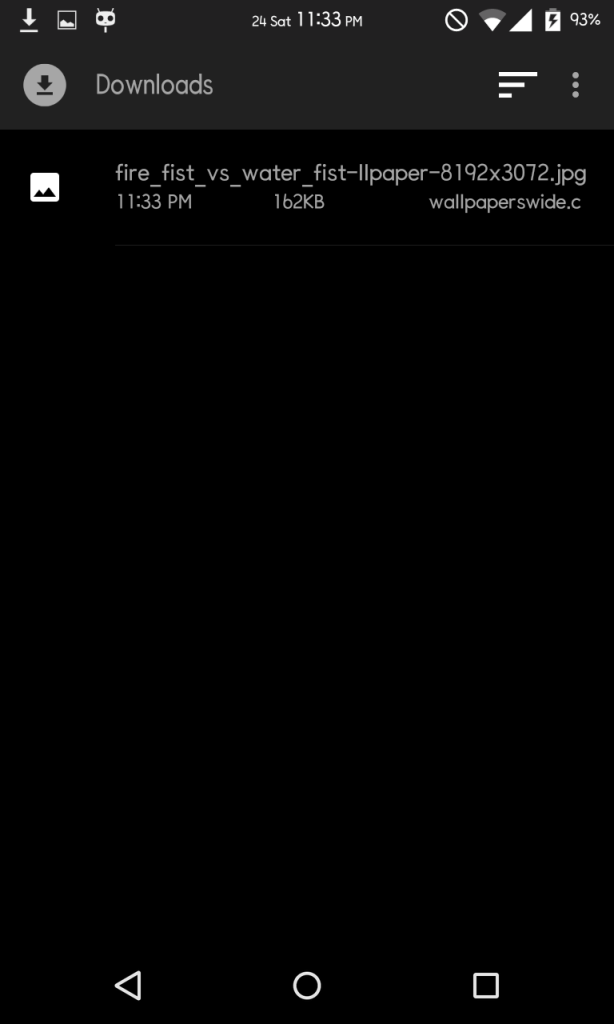Viewport: 614px width, 1024px height.
Task: Go back using the navigation bar
Action: click(x=128, y=985)
